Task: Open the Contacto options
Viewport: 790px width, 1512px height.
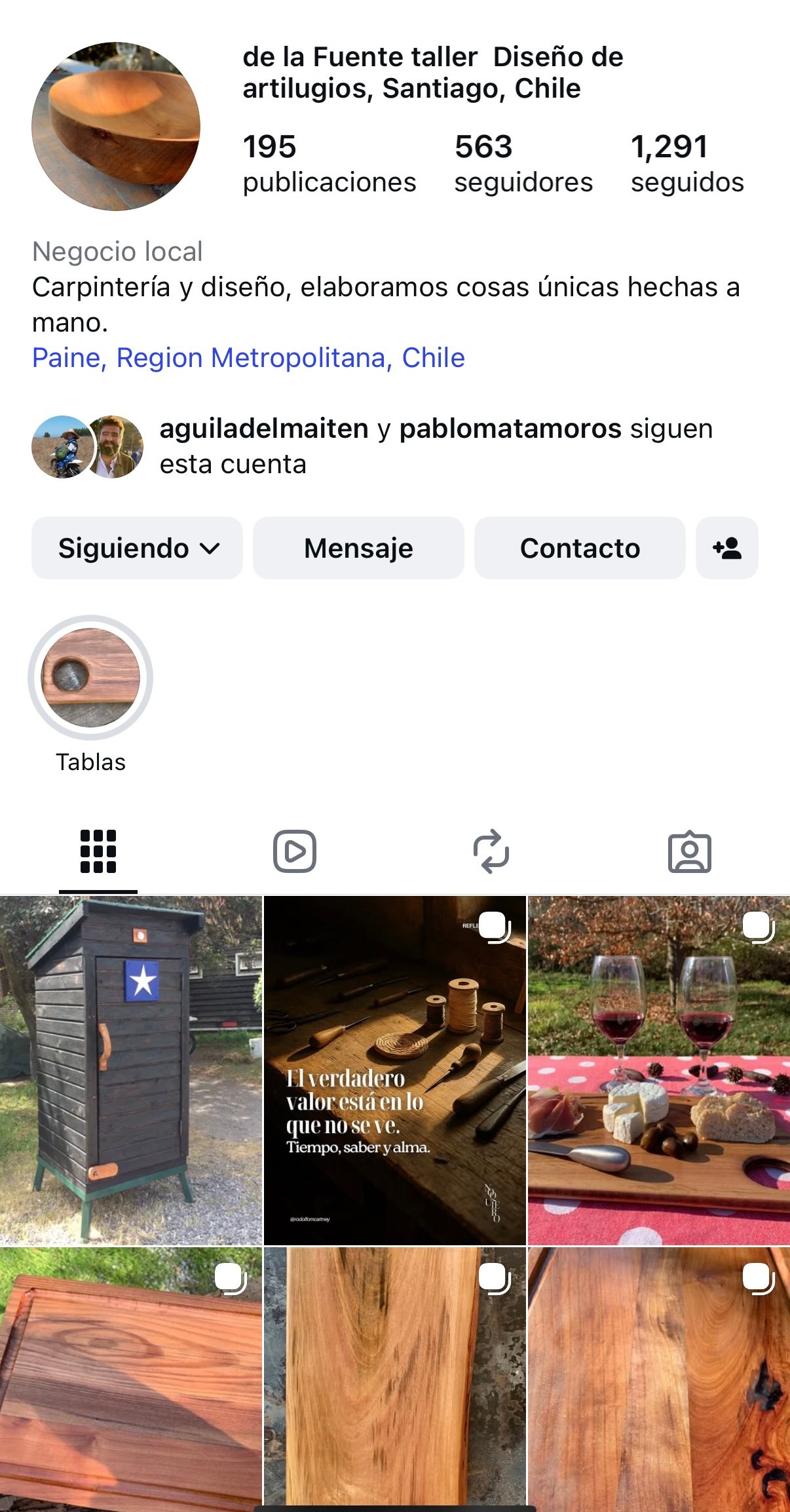Action: 580,548
